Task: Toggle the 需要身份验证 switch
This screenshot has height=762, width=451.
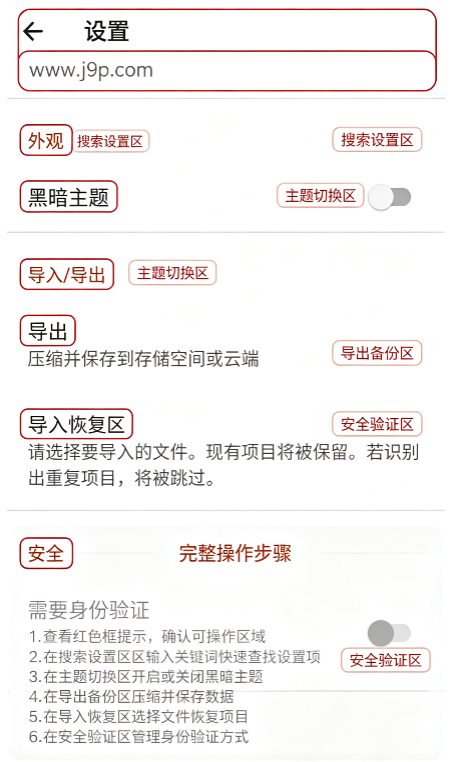Action: point(389,633)
